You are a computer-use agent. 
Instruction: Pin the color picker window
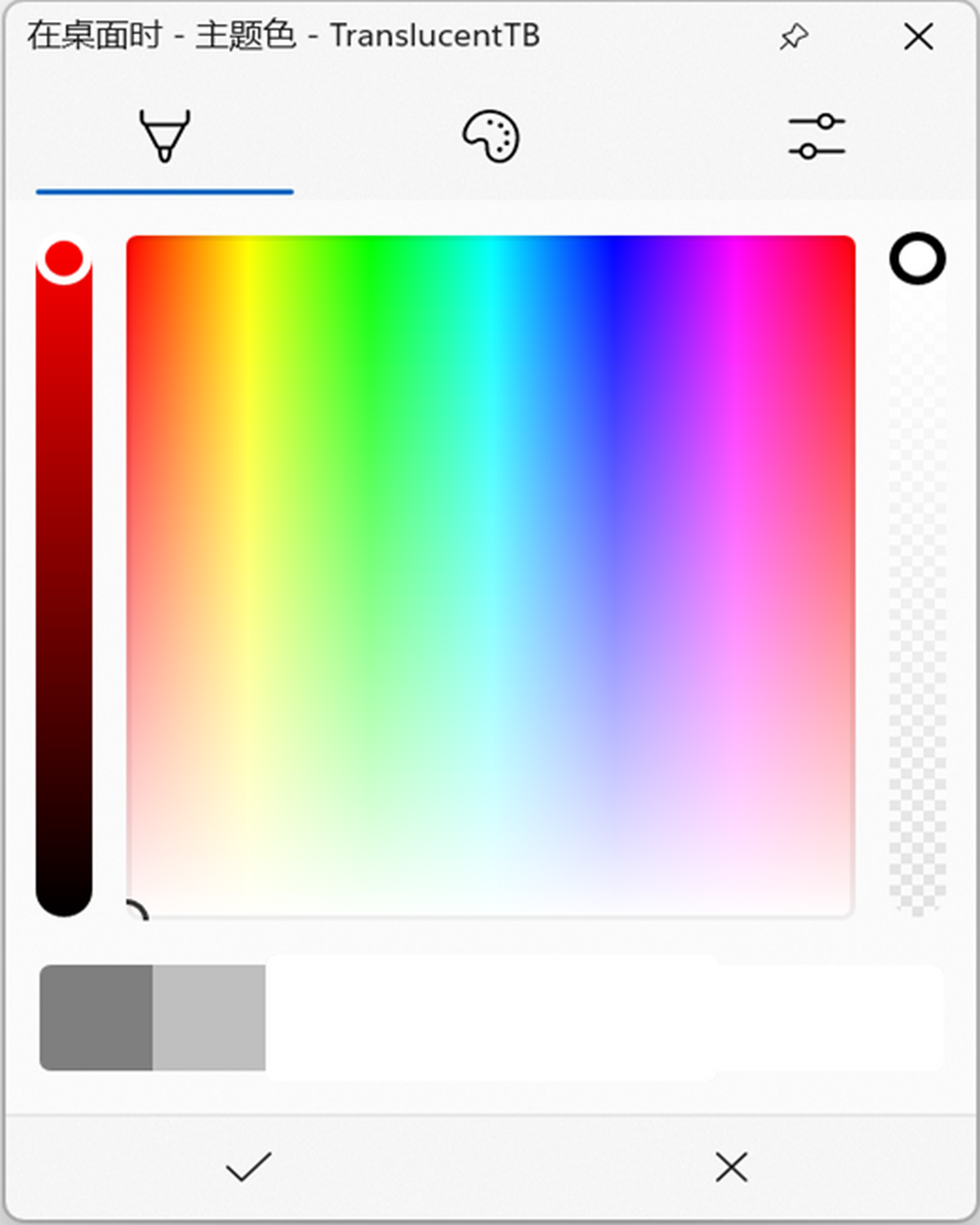(793, 37)
